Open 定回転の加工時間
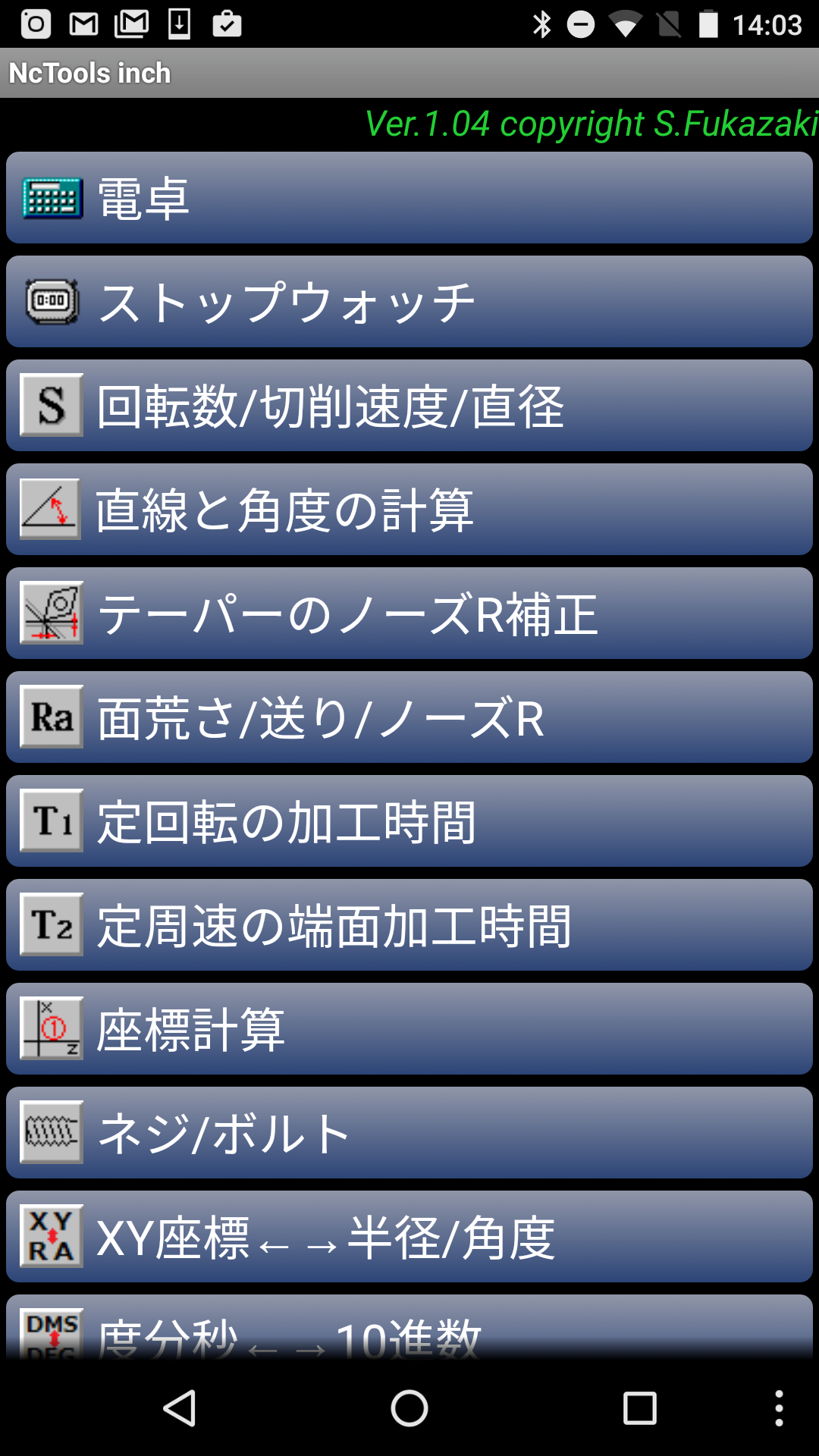 [x=409, y=821]
